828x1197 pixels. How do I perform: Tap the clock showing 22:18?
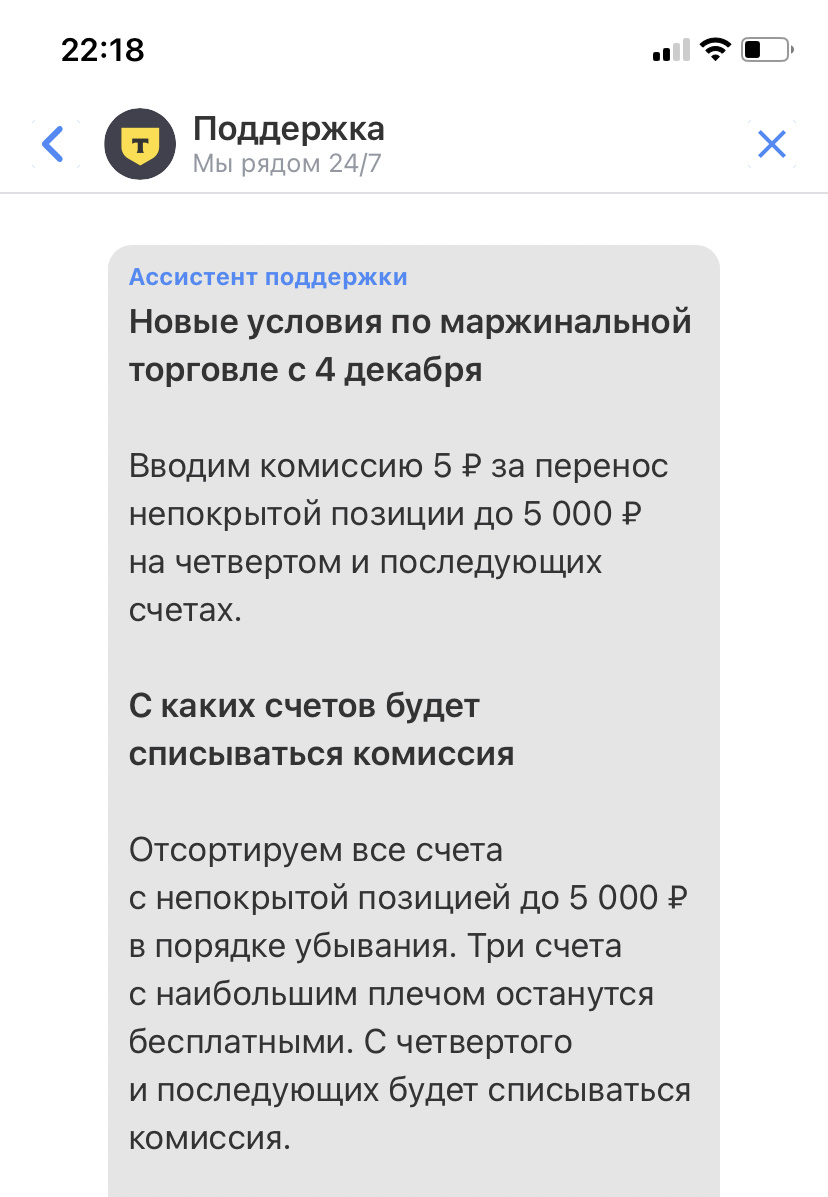104,48
